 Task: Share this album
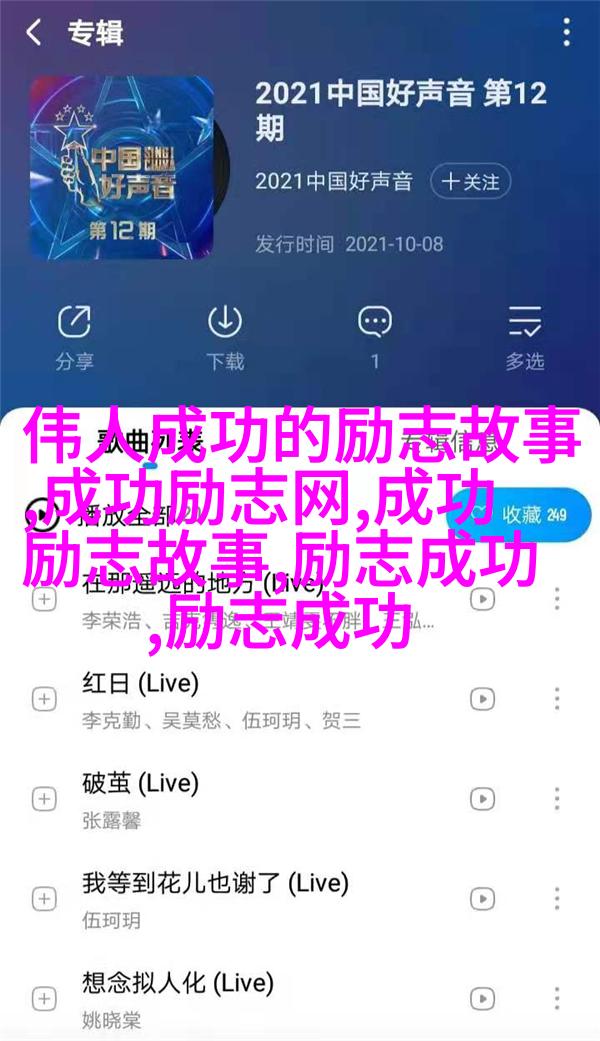click(x=74, y=337)
